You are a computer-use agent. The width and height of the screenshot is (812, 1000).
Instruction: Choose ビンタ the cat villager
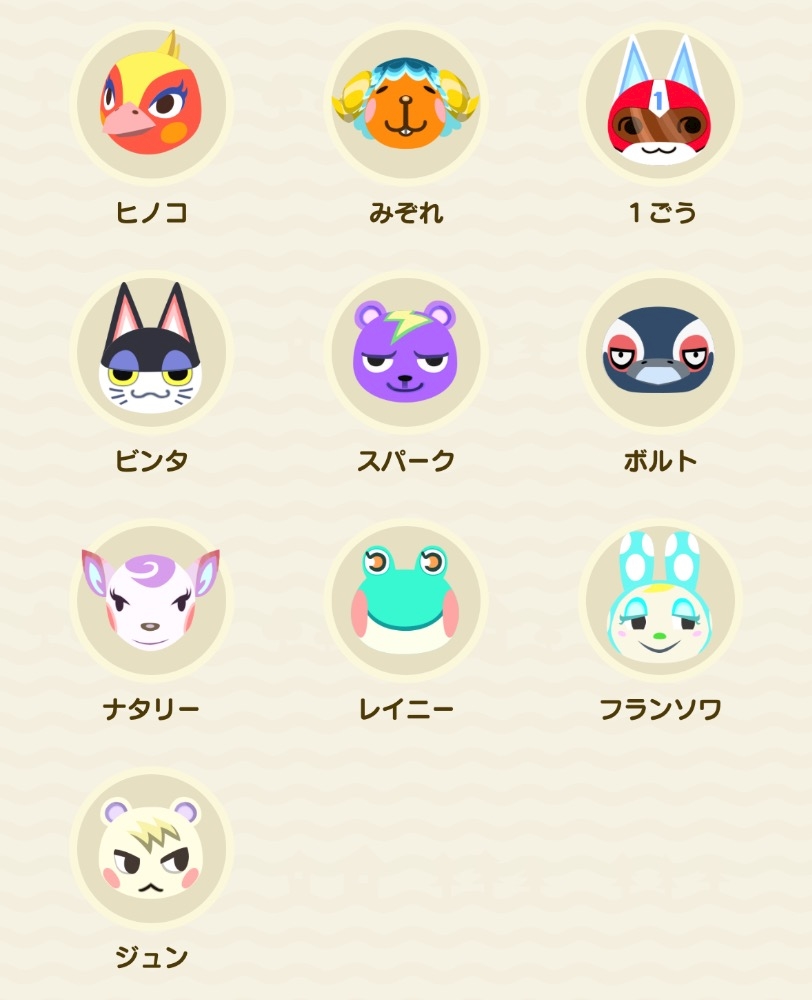pyautogui.click(x=151, y=351)
